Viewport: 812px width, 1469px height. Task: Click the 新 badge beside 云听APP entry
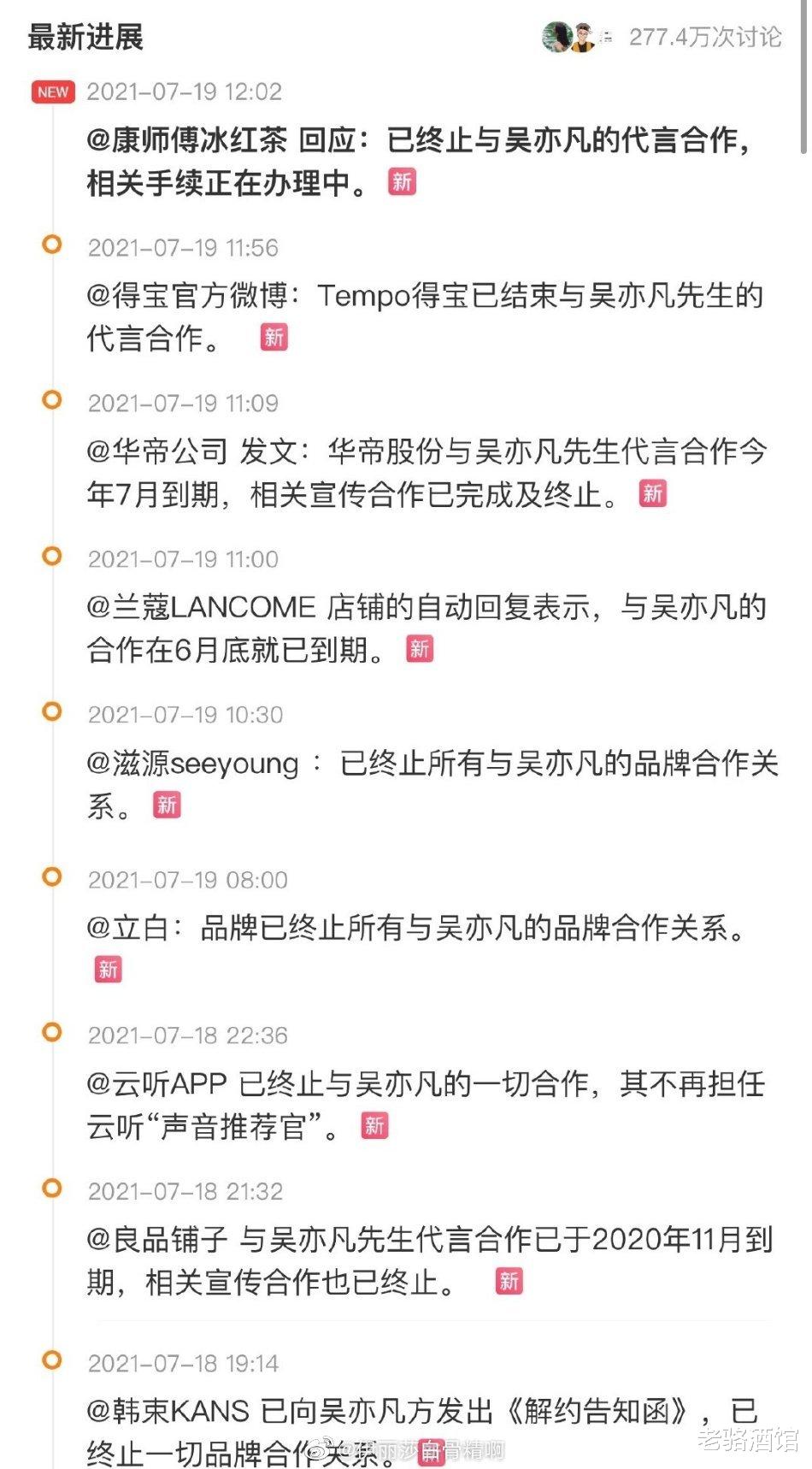374,1125
